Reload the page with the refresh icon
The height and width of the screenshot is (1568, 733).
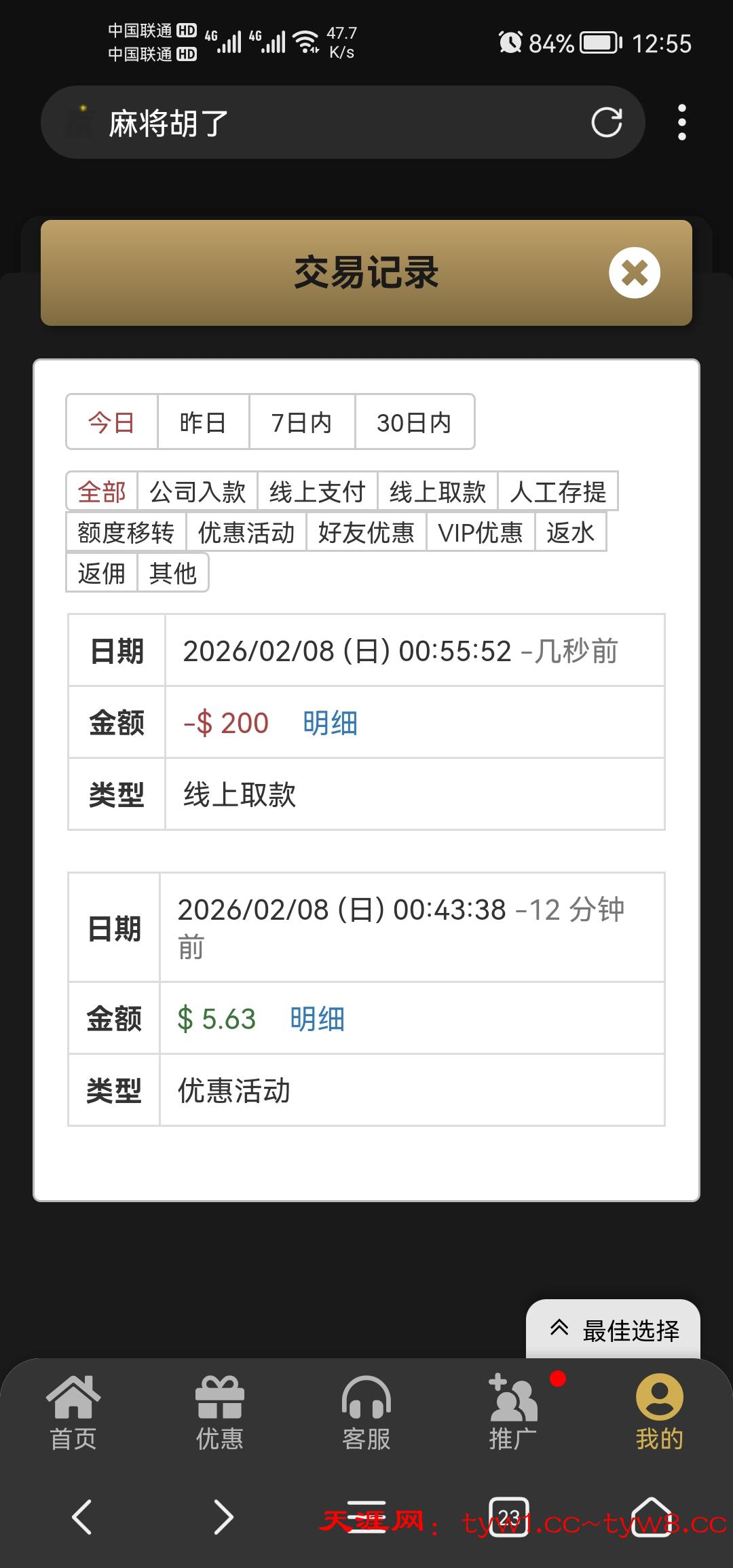click(x=606, y=123)
